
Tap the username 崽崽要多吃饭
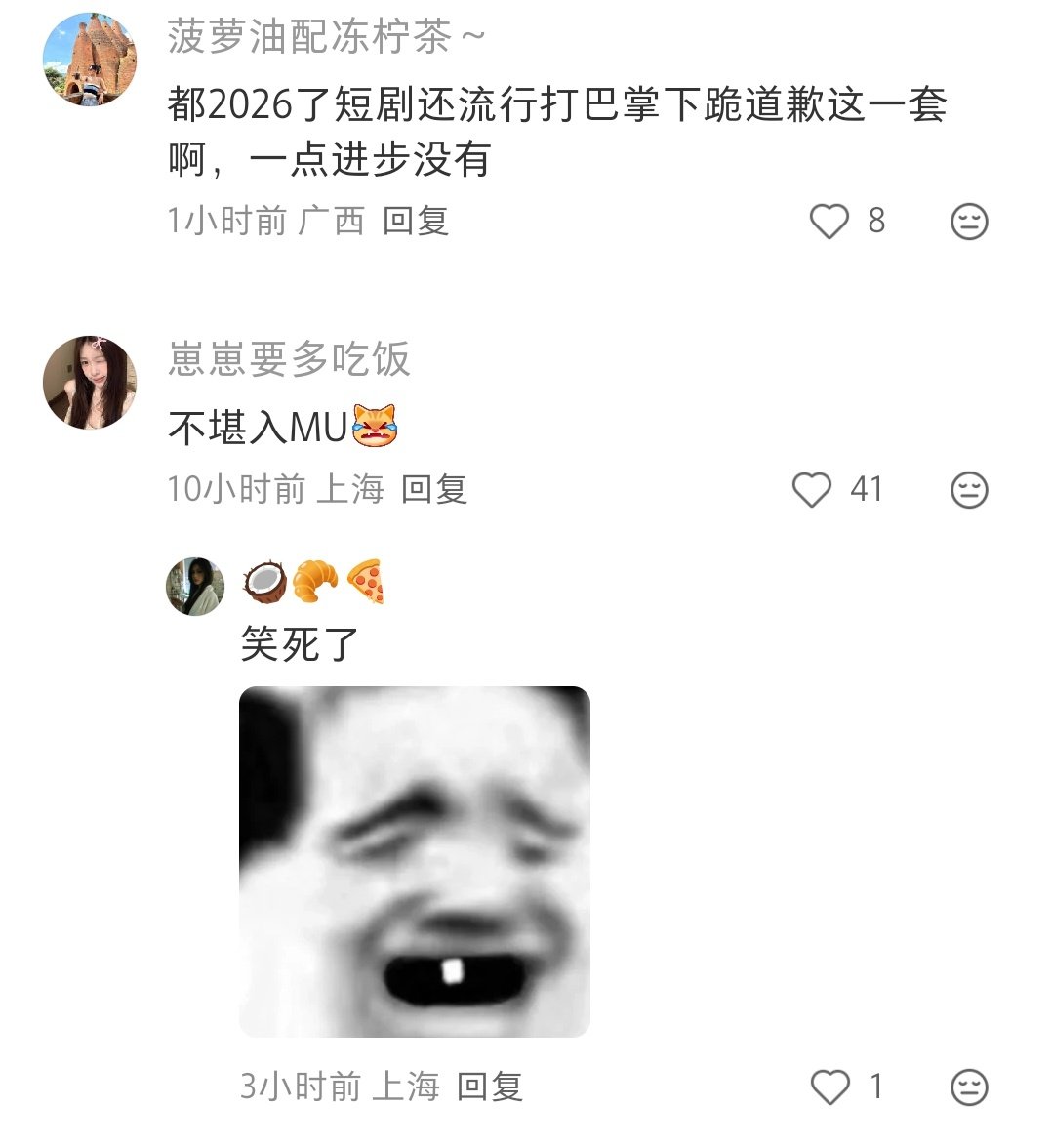[289, 359]
